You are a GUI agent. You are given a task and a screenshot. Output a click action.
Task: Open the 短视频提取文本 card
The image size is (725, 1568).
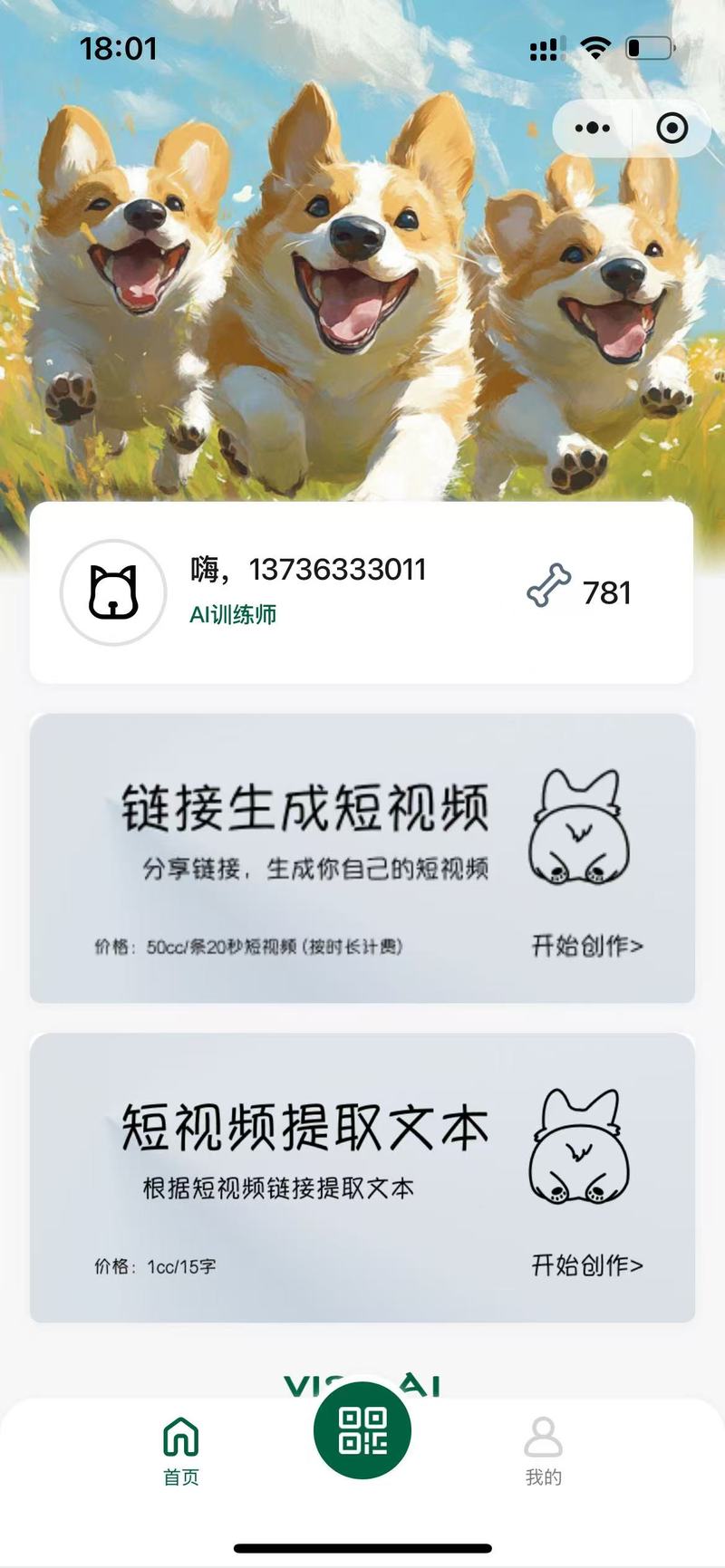coord(362,1178)
